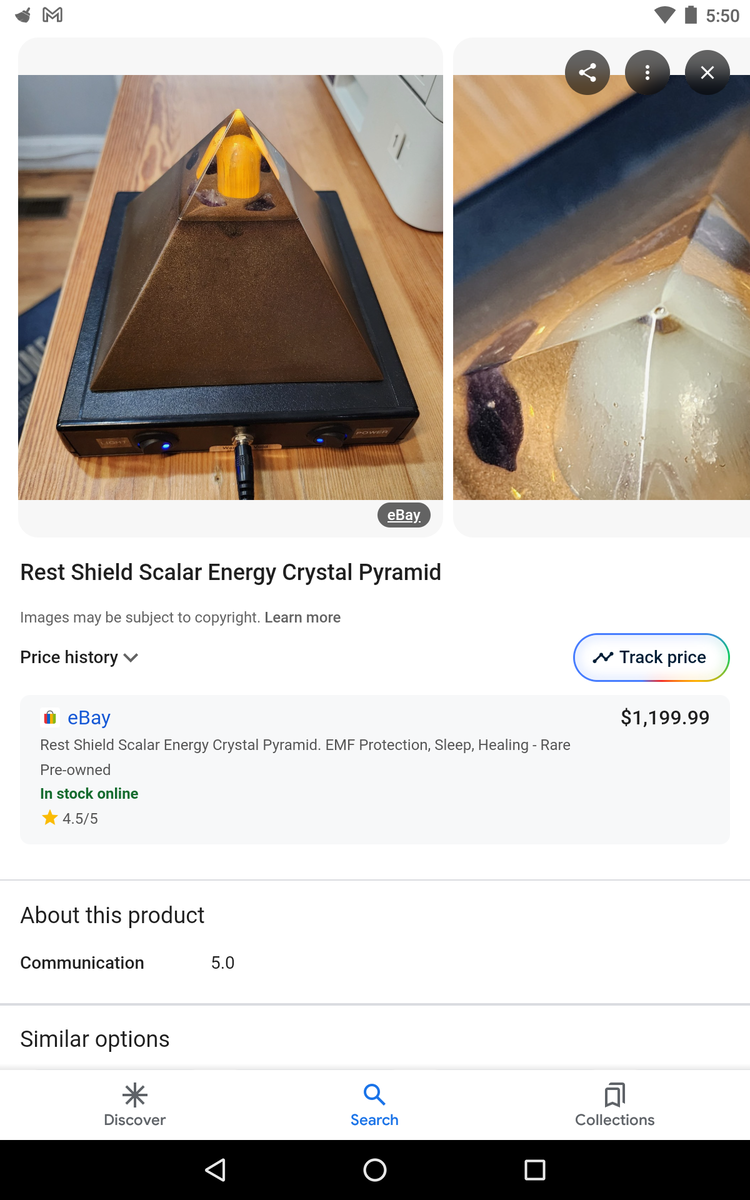Go to the Collections tab

[x=614, y=1104]
